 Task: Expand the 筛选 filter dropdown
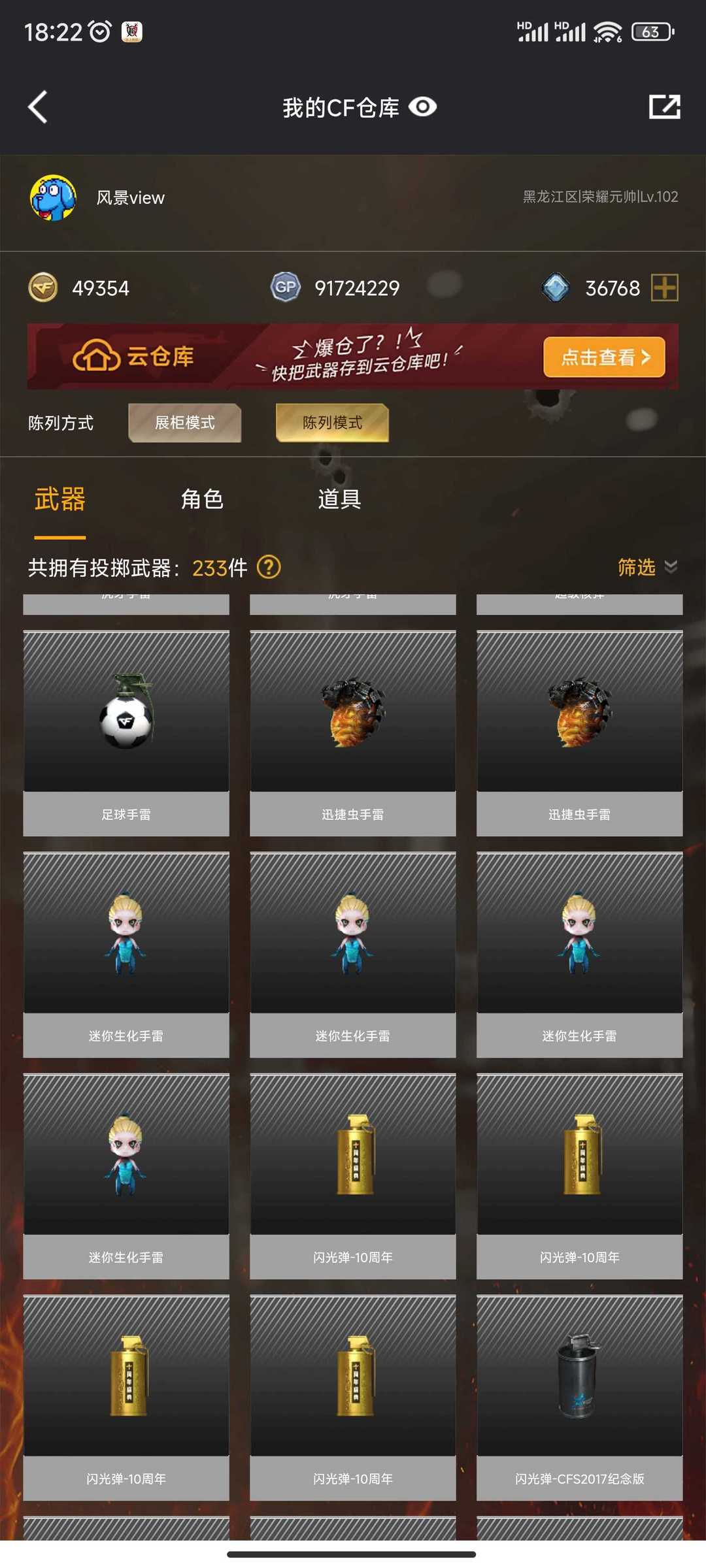pyautogui.click(x=647, y=567)
